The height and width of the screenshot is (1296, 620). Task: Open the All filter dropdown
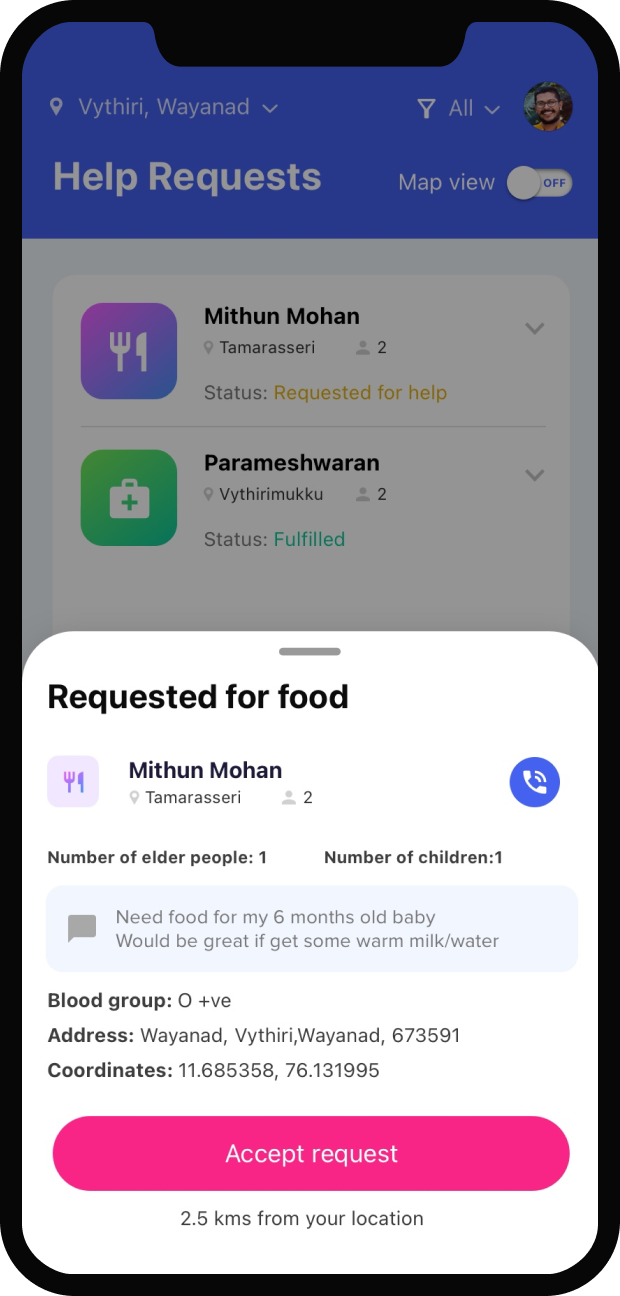459,108
